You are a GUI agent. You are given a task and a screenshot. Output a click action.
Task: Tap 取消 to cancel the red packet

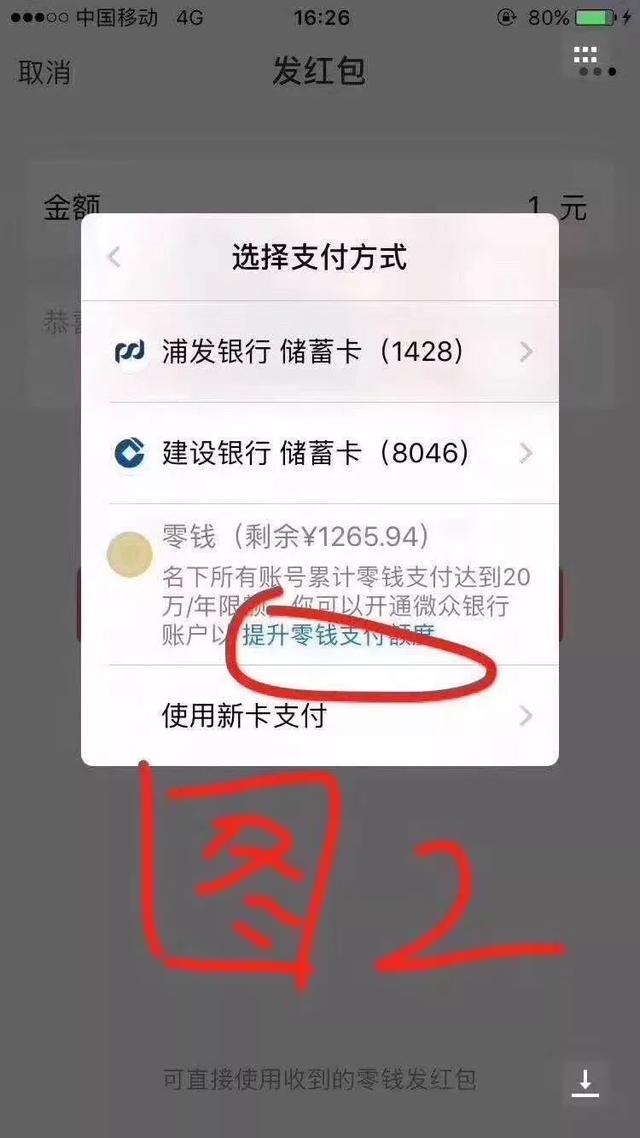click(x=45, y=72)
